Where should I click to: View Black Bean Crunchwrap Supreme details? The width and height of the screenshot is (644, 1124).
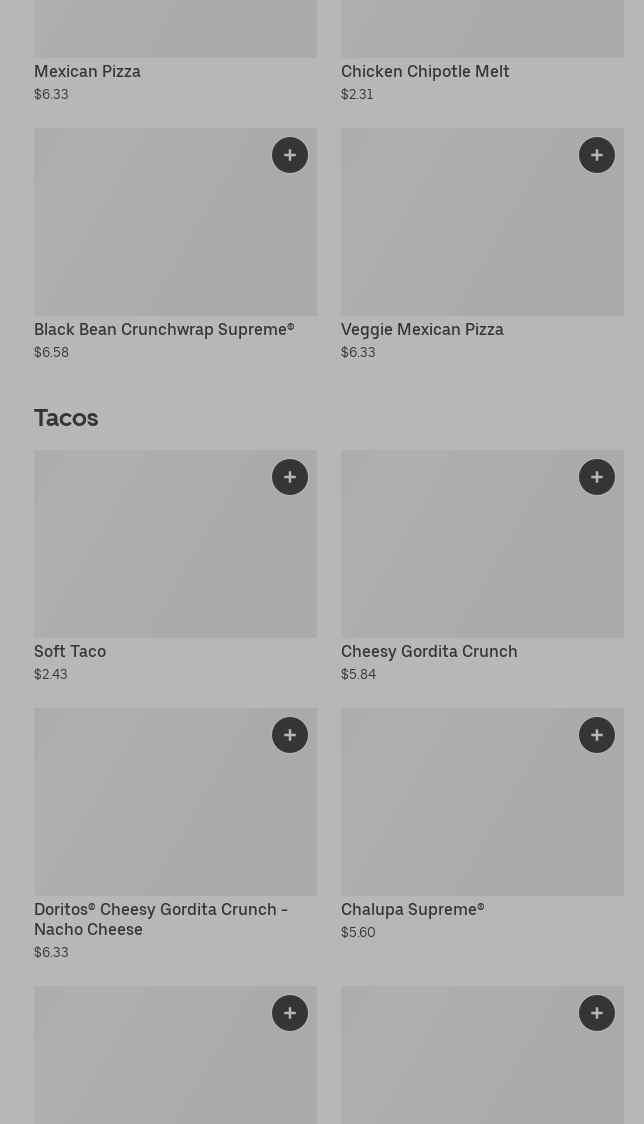tap(164, 329)
